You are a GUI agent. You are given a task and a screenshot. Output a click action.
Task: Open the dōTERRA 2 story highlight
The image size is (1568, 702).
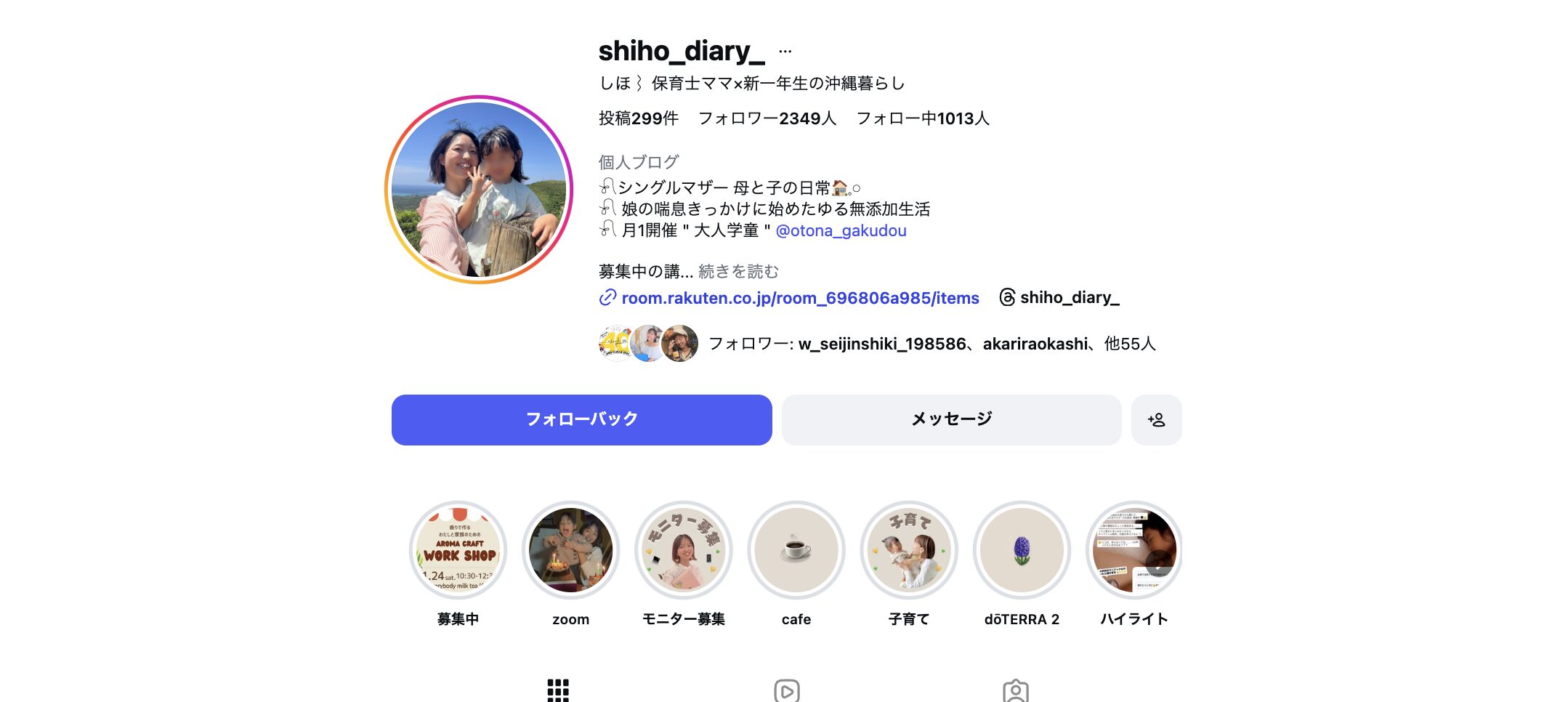click(1021, 550)
